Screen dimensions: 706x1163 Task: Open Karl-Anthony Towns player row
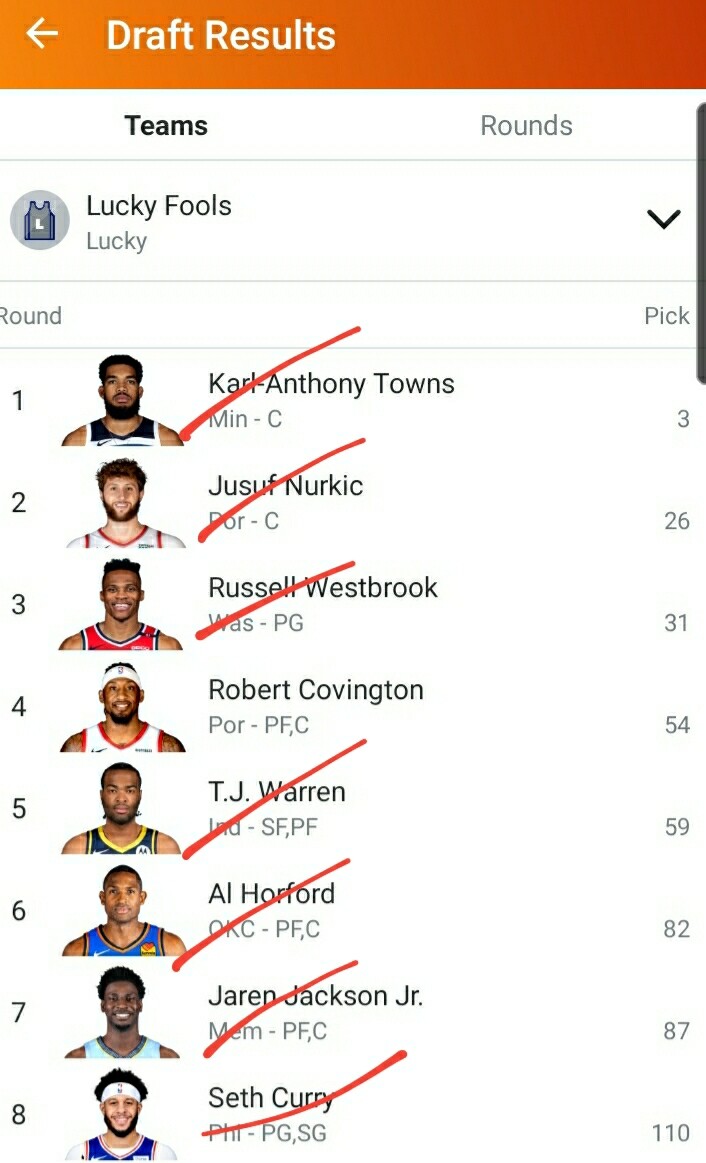(331, 400)
